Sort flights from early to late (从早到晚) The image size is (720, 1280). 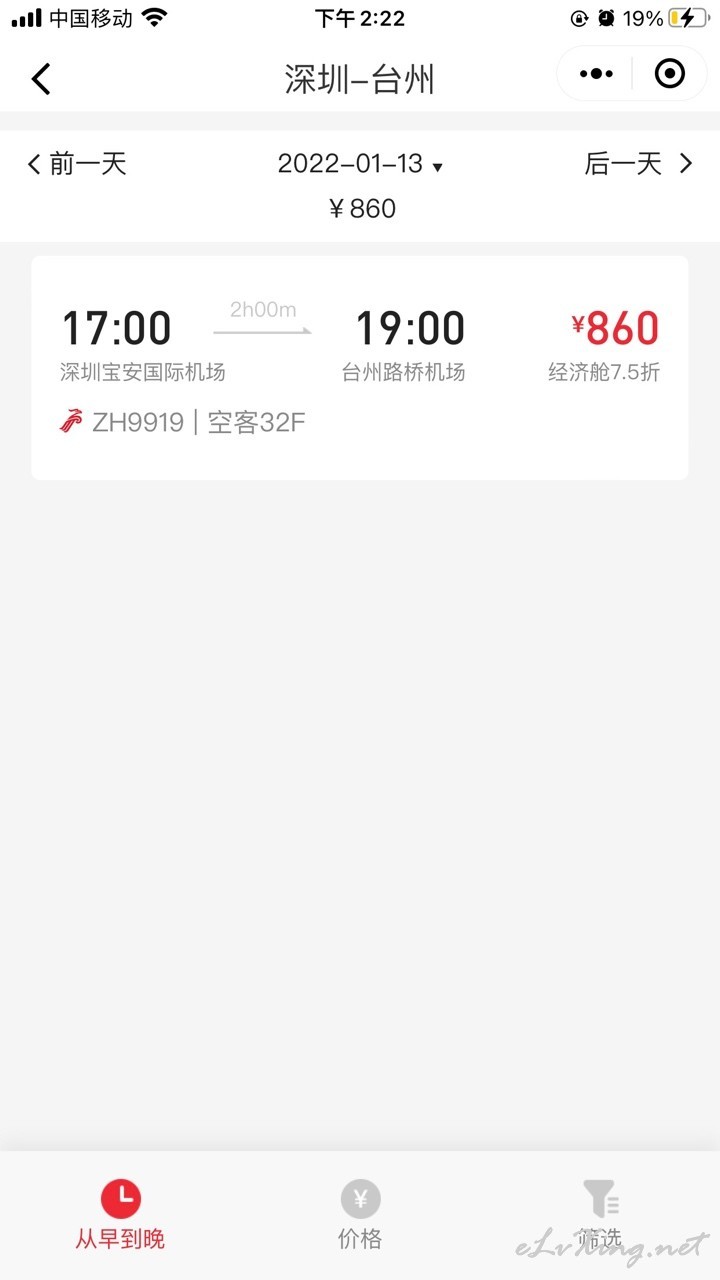tap(120, 1216)
